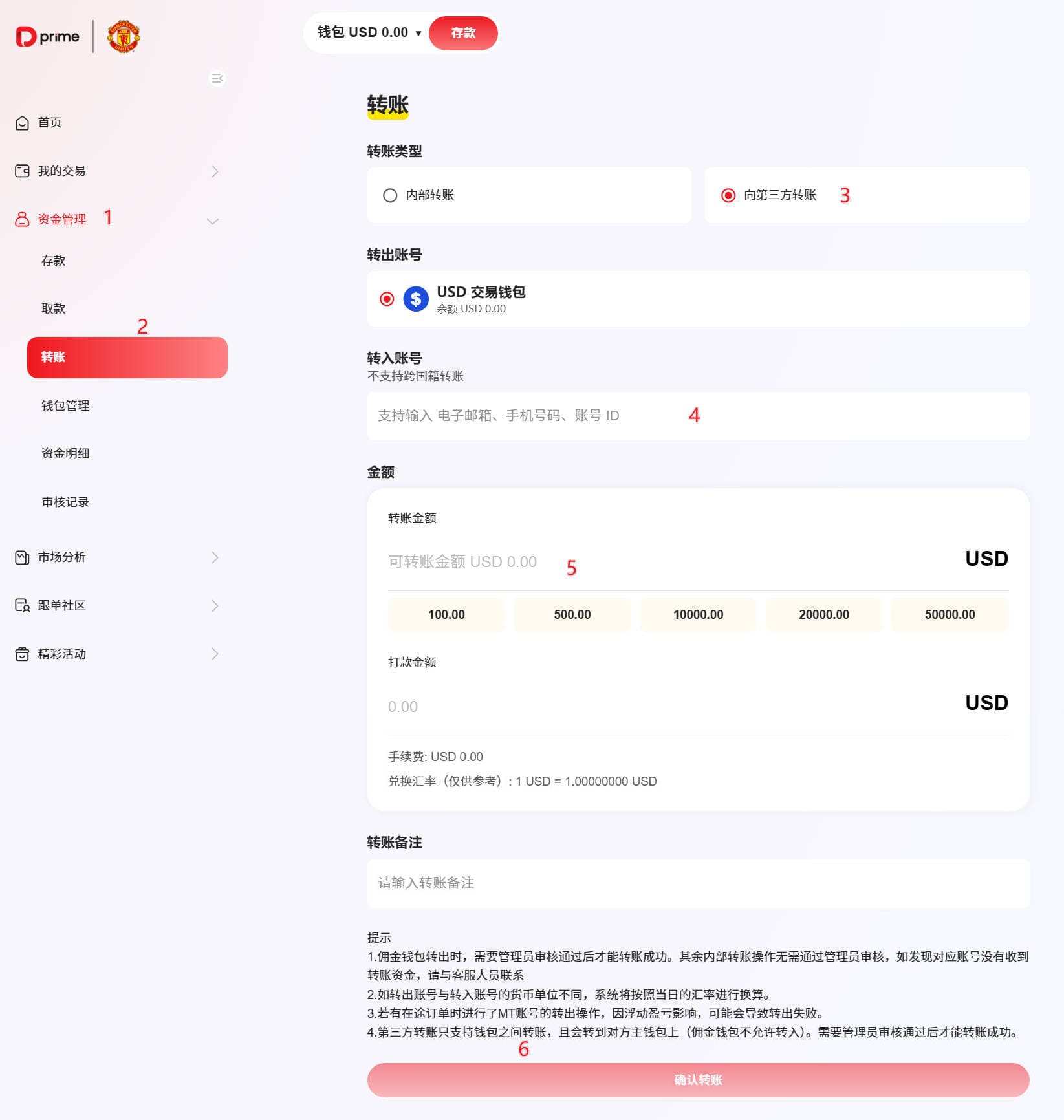This screenshot has height=1120, width=1064.
Task: Expand 我的交易 menu
Action: click(x=116, y=171)
